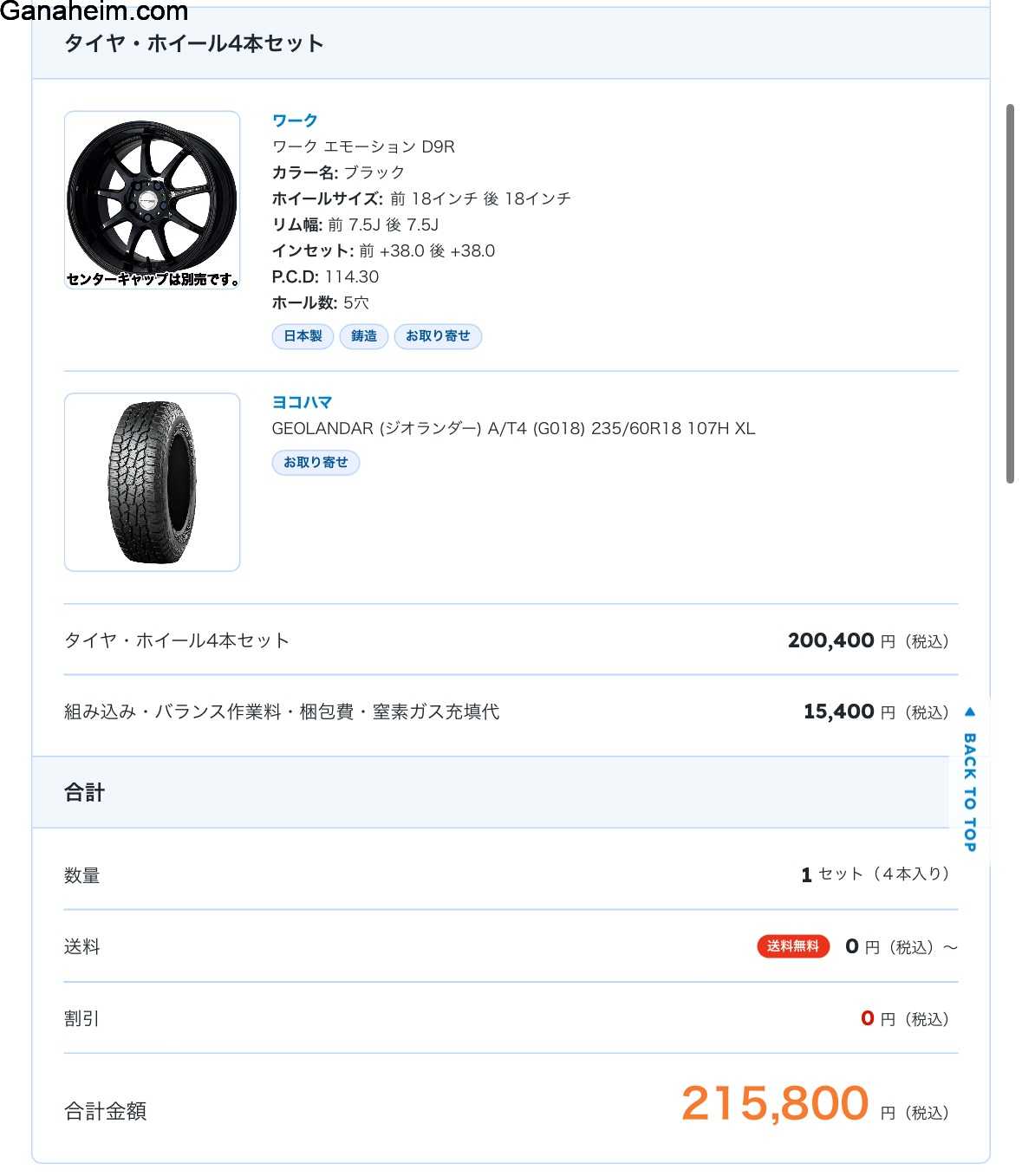Image resolution: width=1022 pixels, height=1176 pixels.
Task: View the Work Emotion D9R wheel image
Action: pyautogui.click(x=152, y=199)
